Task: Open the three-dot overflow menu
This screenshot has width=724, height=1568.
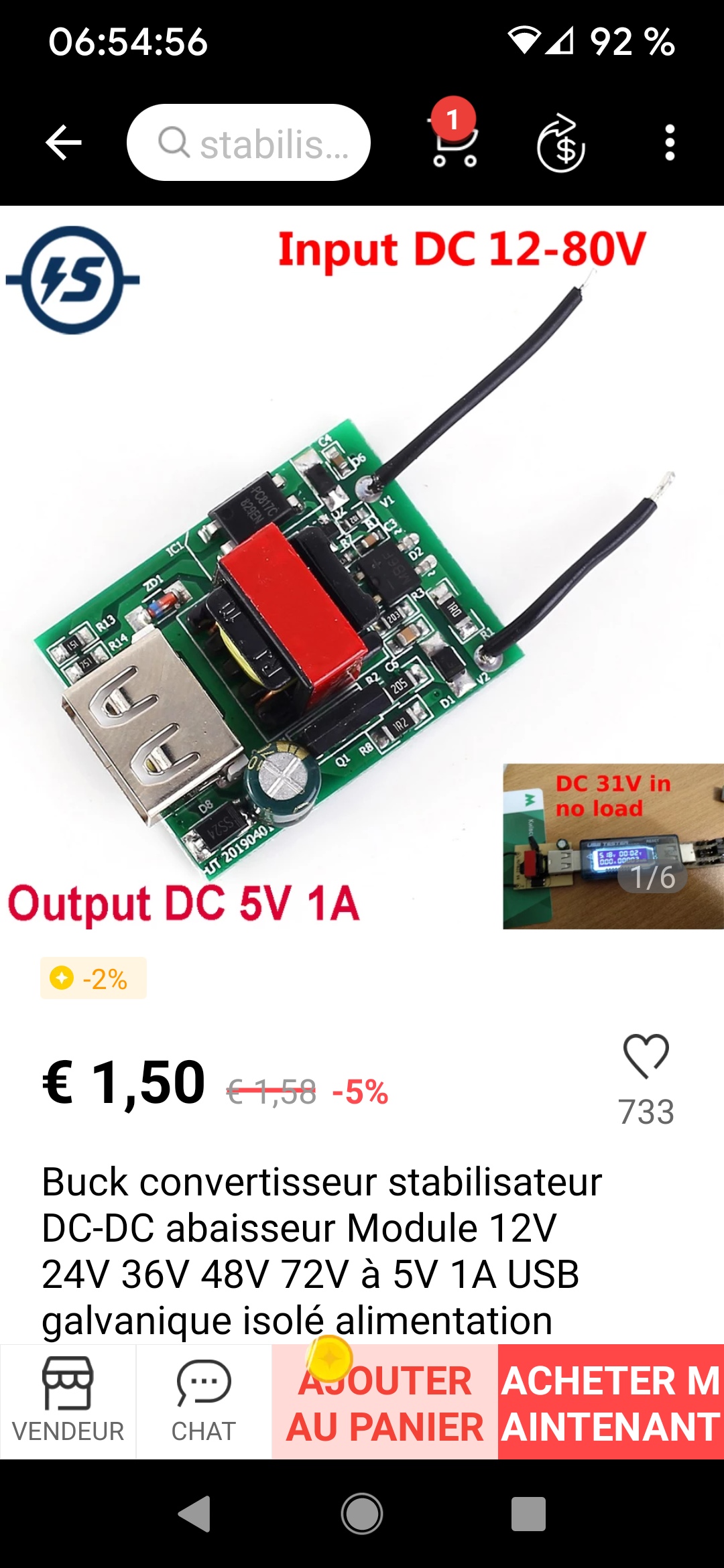Action: click(669, 143)
